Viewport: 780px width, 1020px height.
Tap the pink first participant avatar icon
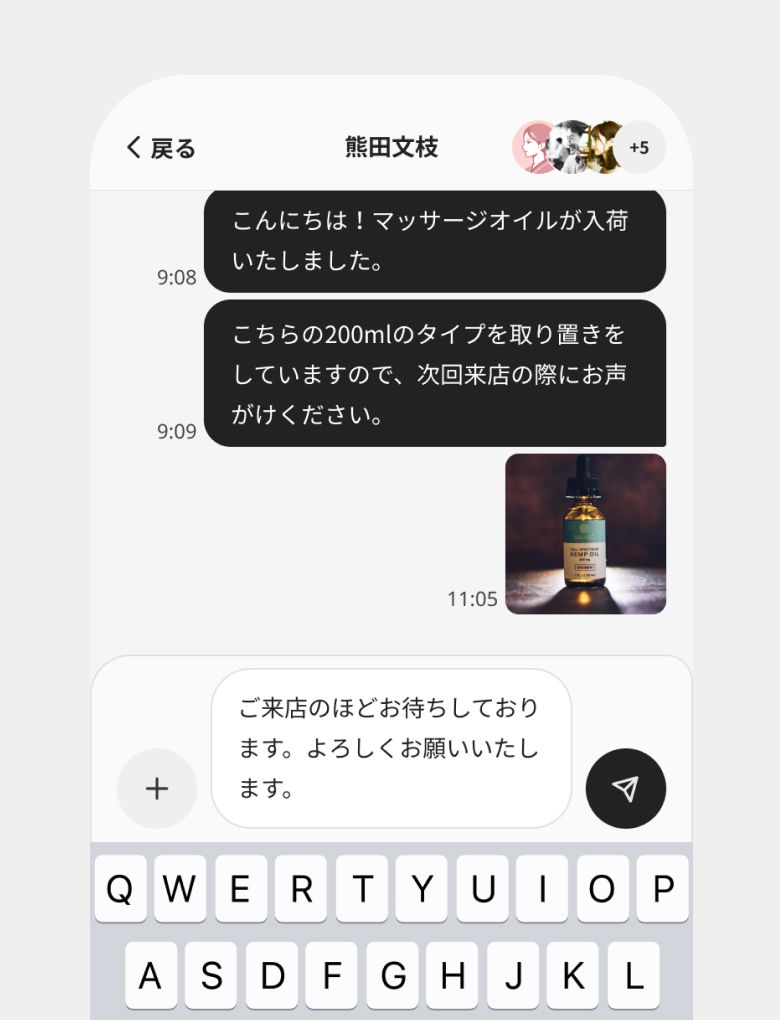pyautogui.click(x=532, y=146)
